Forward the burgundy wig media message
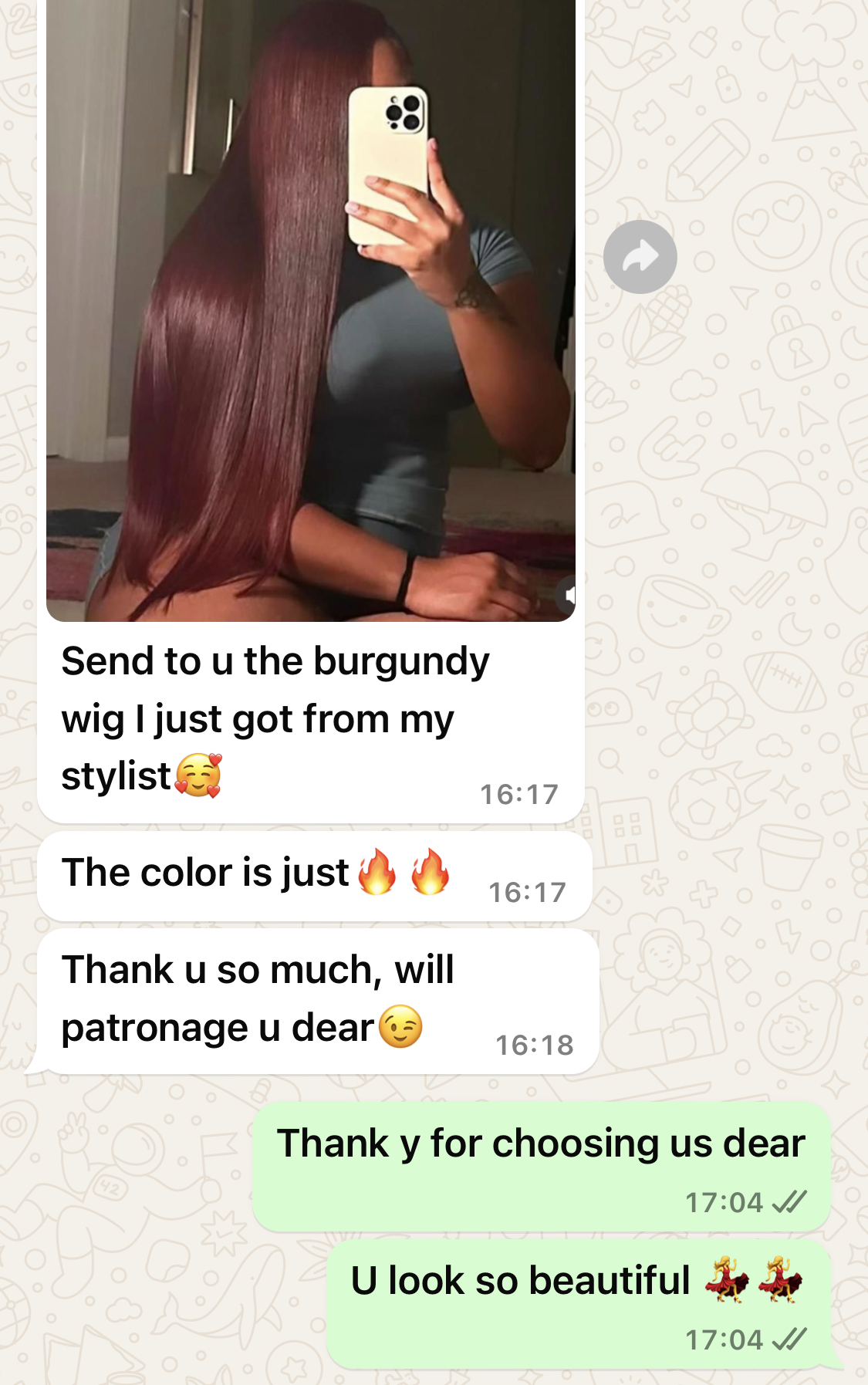Viewport: 868px width, 1385px height. (640, 257)
